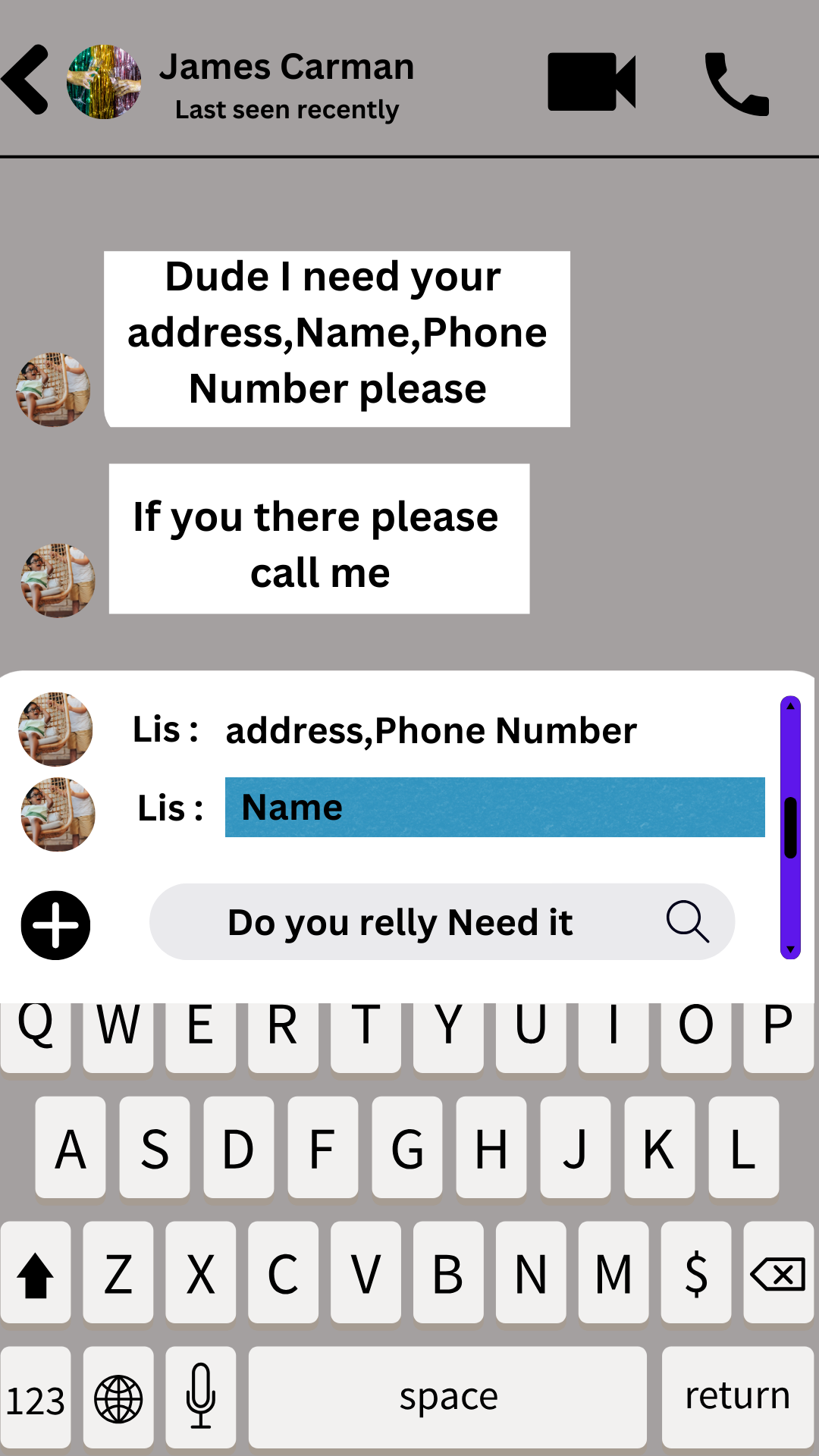This screenshot has width=819, height=1456.
Task: Select the "address,Phone Number" suggestion
Action: 431,730
